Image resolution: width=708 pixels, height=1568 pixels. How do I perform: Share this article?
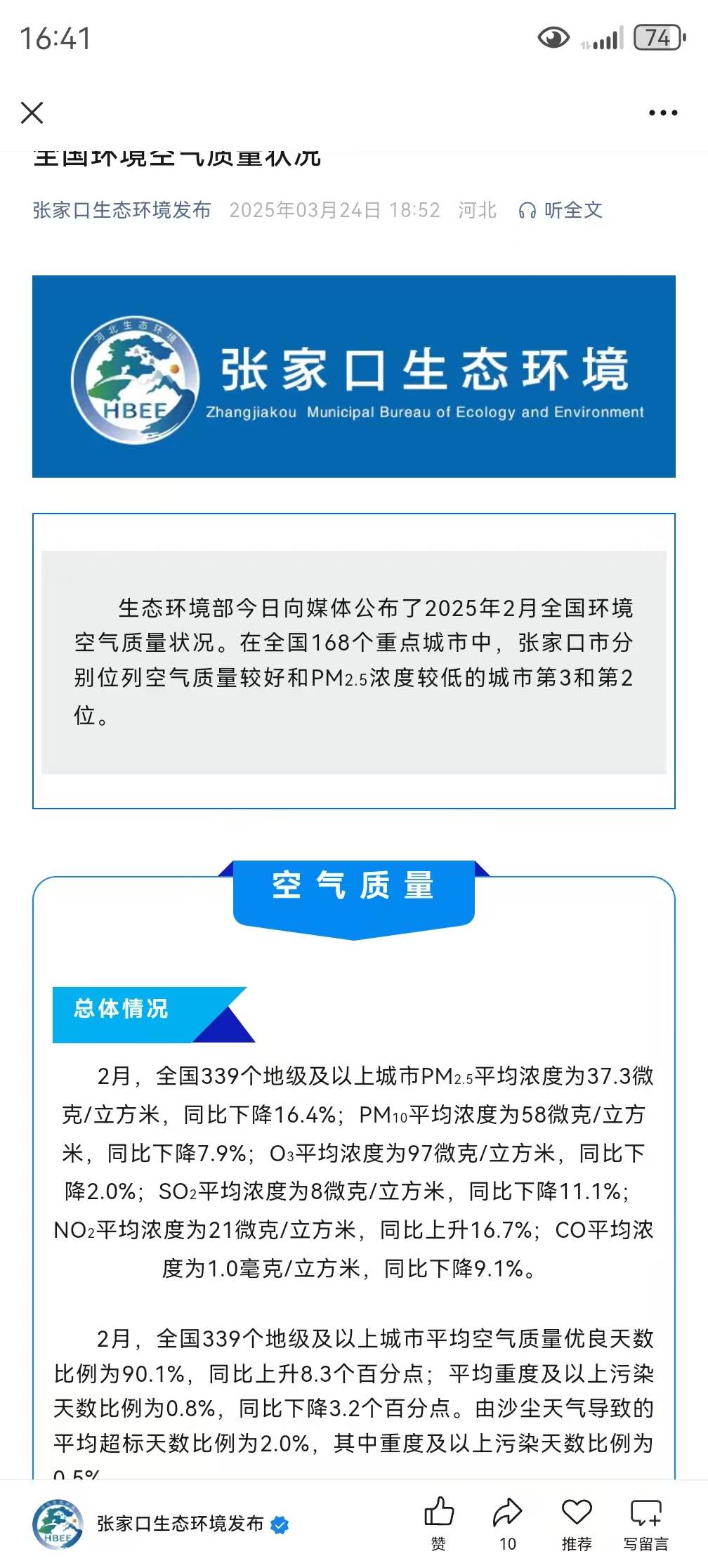pos(507,1522)
